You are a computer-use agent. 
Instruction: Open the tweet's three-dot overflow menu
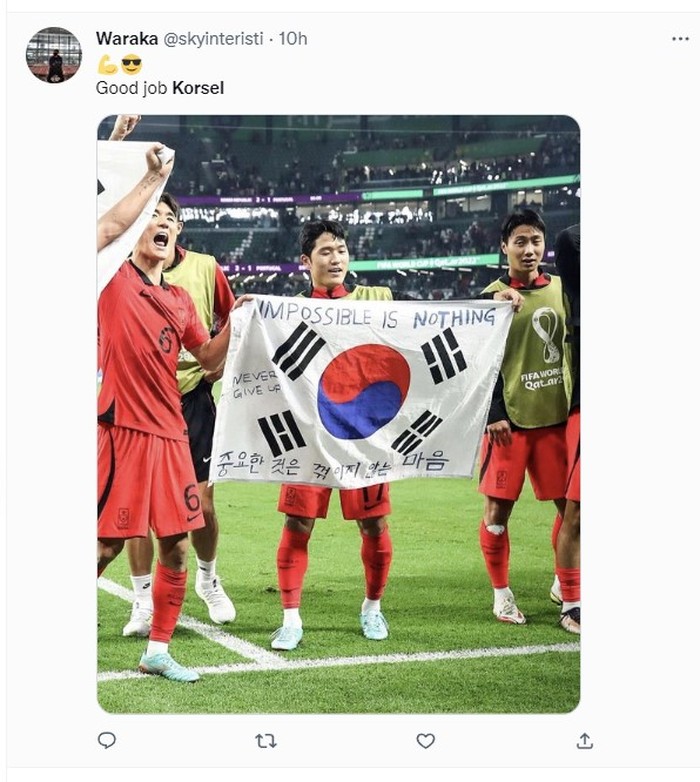tap(680, 38)
